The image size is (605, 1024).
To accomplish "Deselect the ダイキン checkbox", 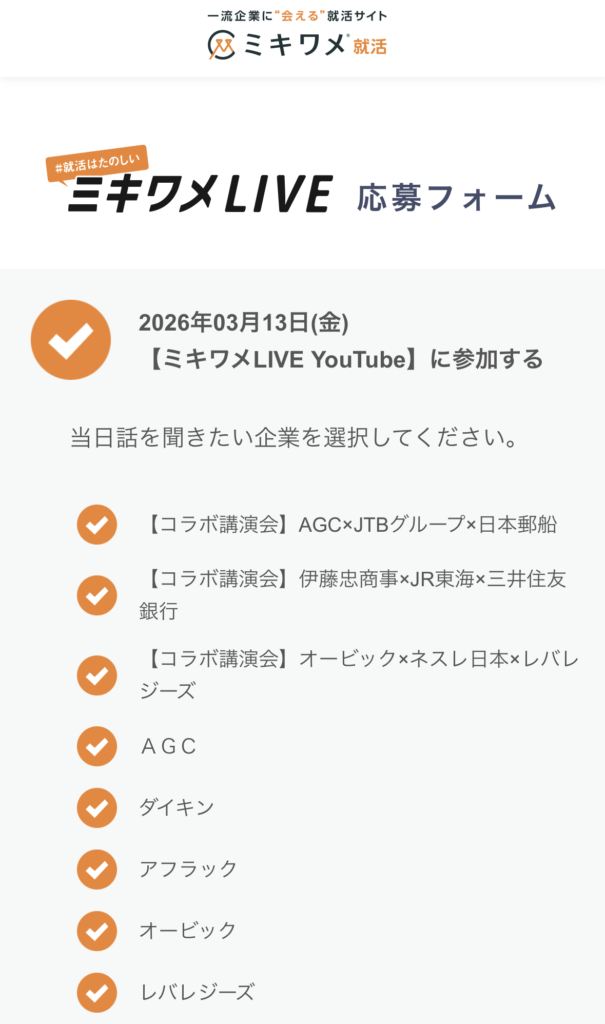I will pyautogui.click(x=97, y=807).
